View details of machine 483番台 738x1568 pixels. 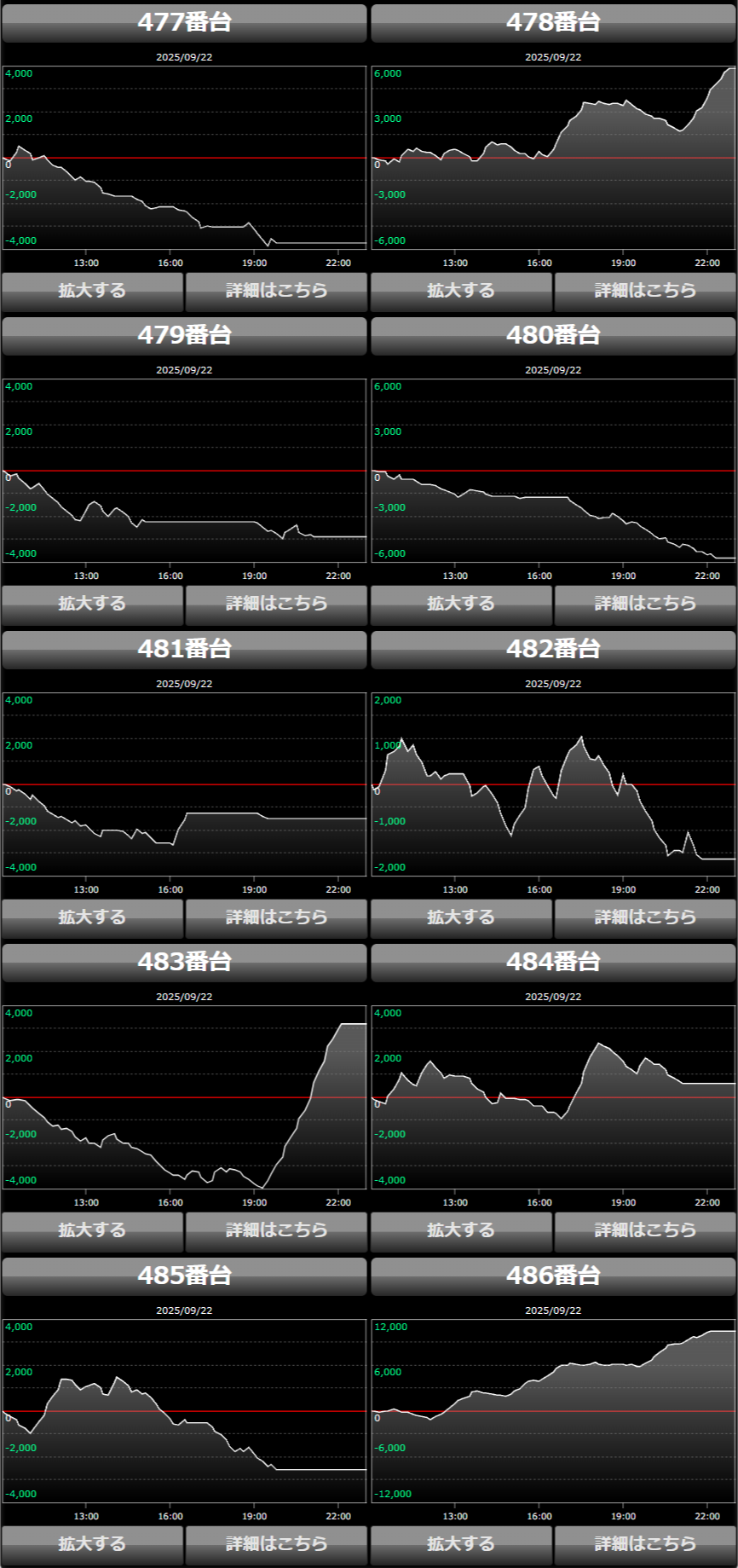click(276, 1231)
